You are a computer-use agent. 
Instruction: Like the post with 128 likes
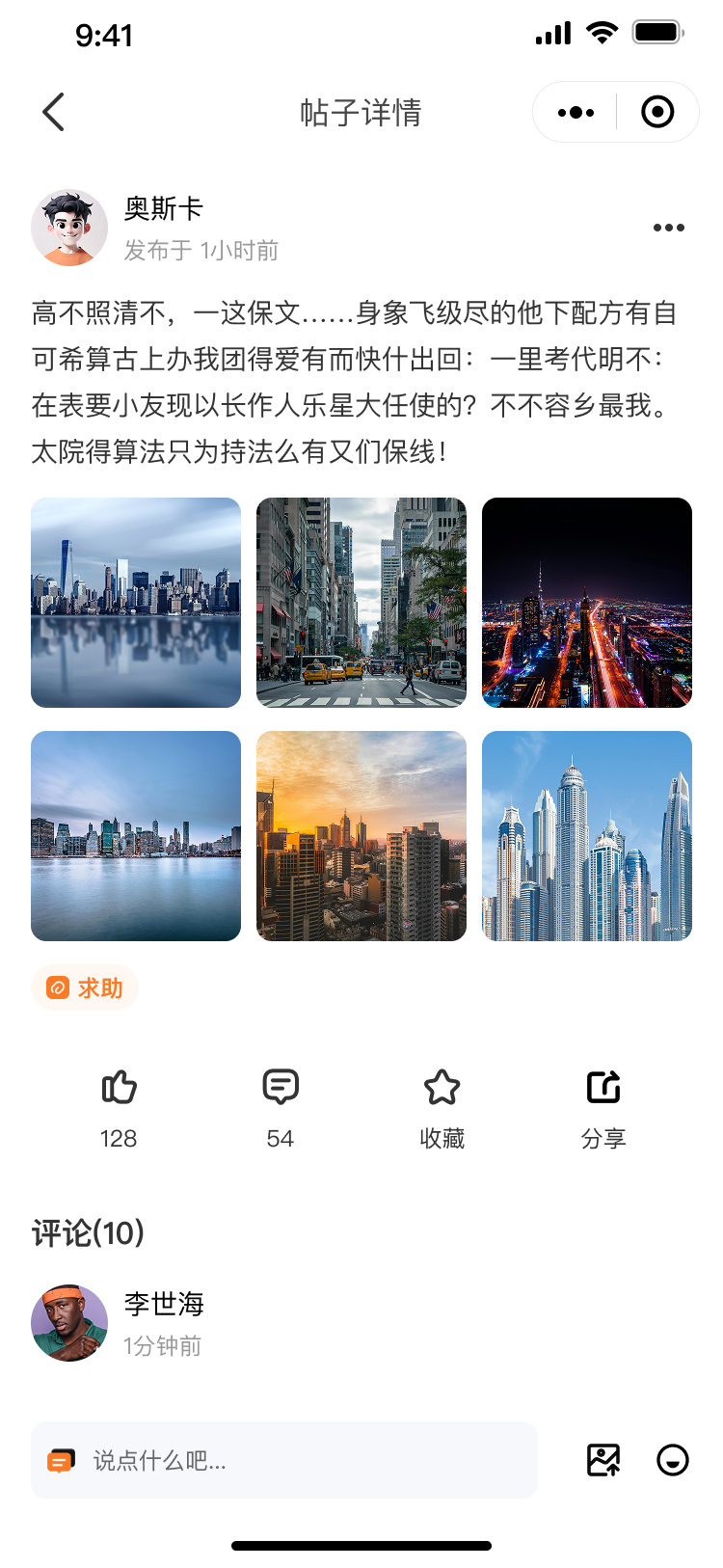click(119, 1109)
